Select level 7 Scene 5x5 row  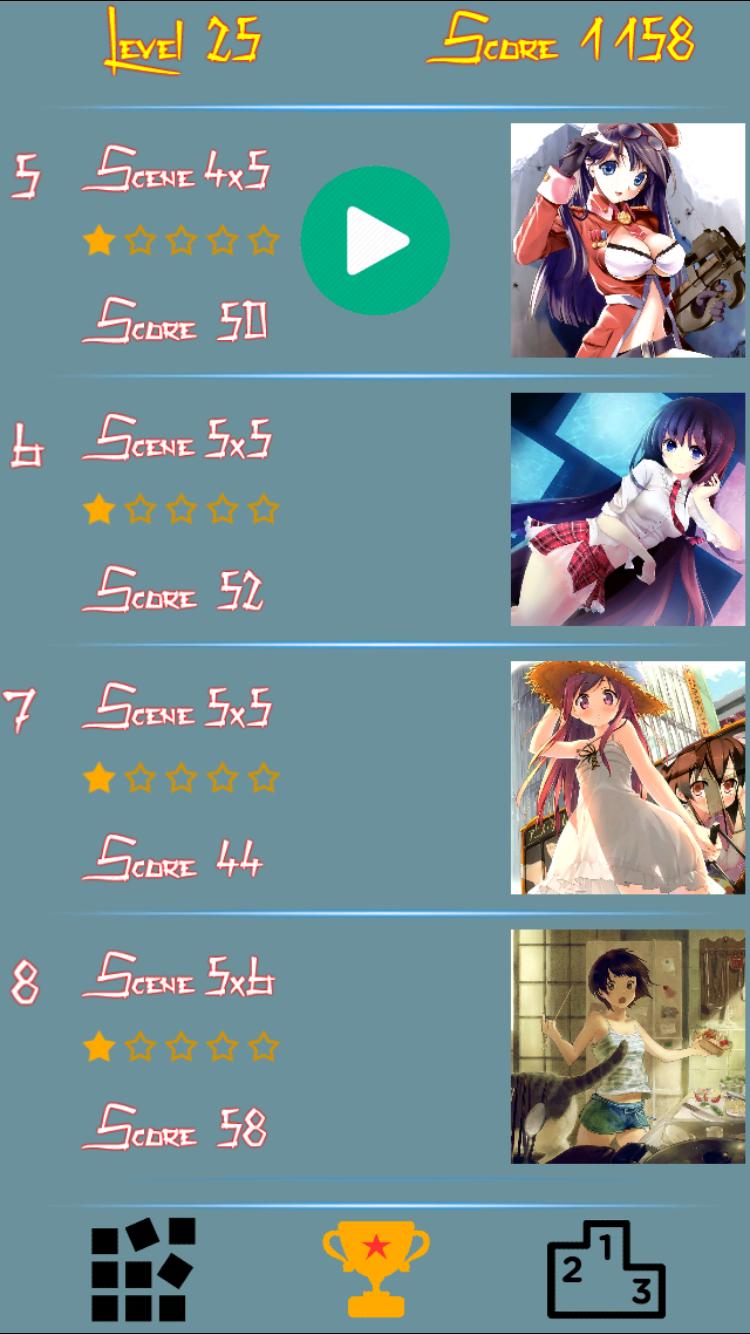coord(180,779)
